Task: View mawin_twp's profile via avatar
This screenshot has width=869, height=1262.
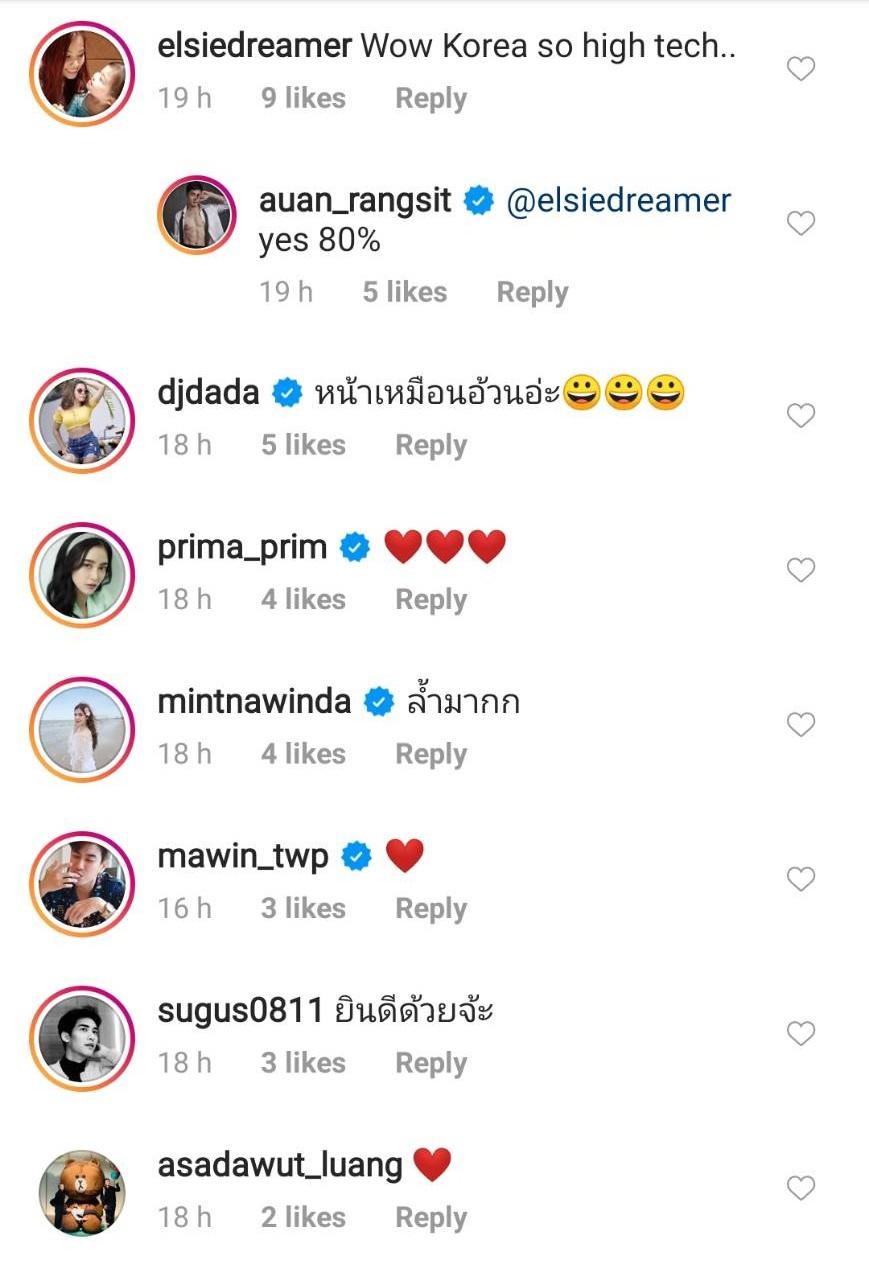Action: pyautogui.click(x=82, y=881)
